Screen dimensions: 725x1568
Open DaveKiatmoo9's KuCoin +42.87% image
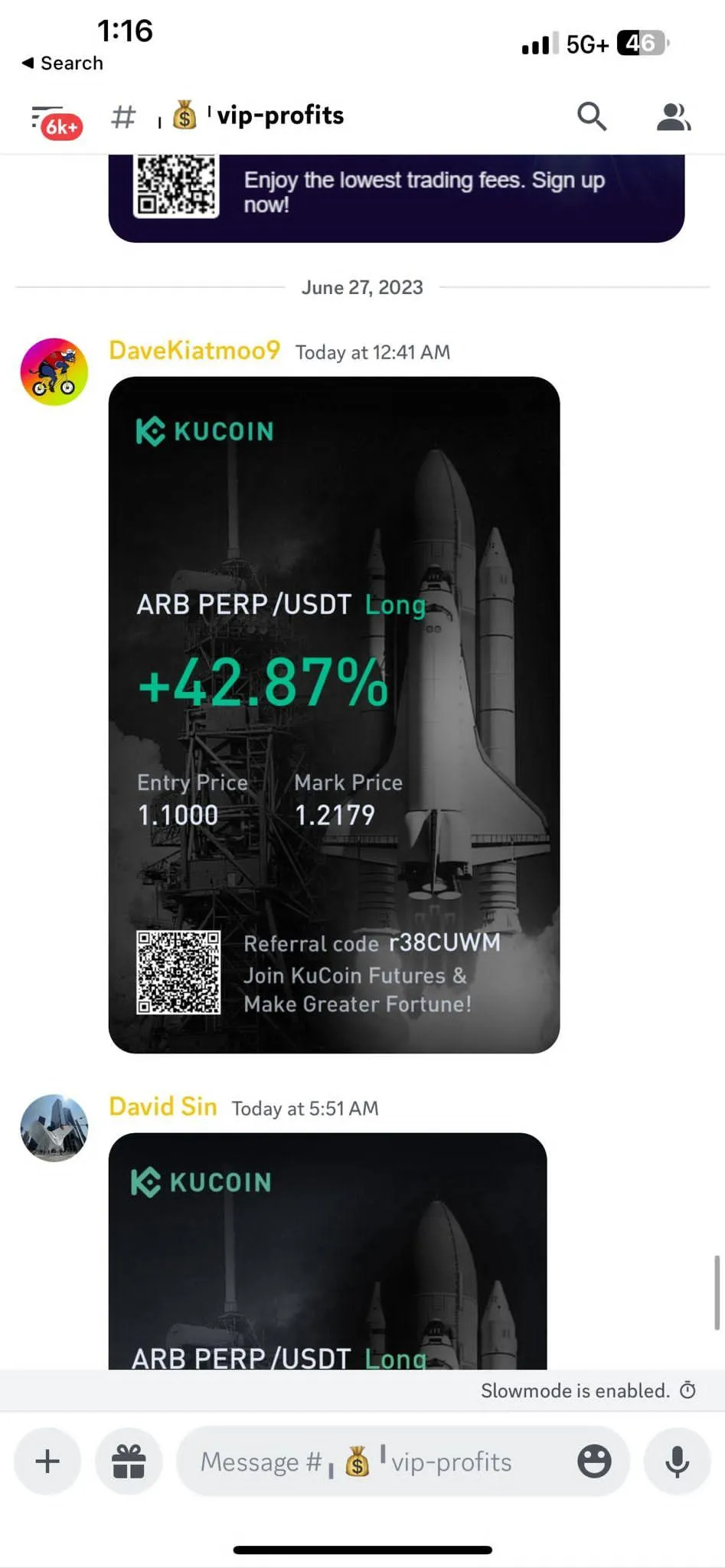[x=334, y=714]
